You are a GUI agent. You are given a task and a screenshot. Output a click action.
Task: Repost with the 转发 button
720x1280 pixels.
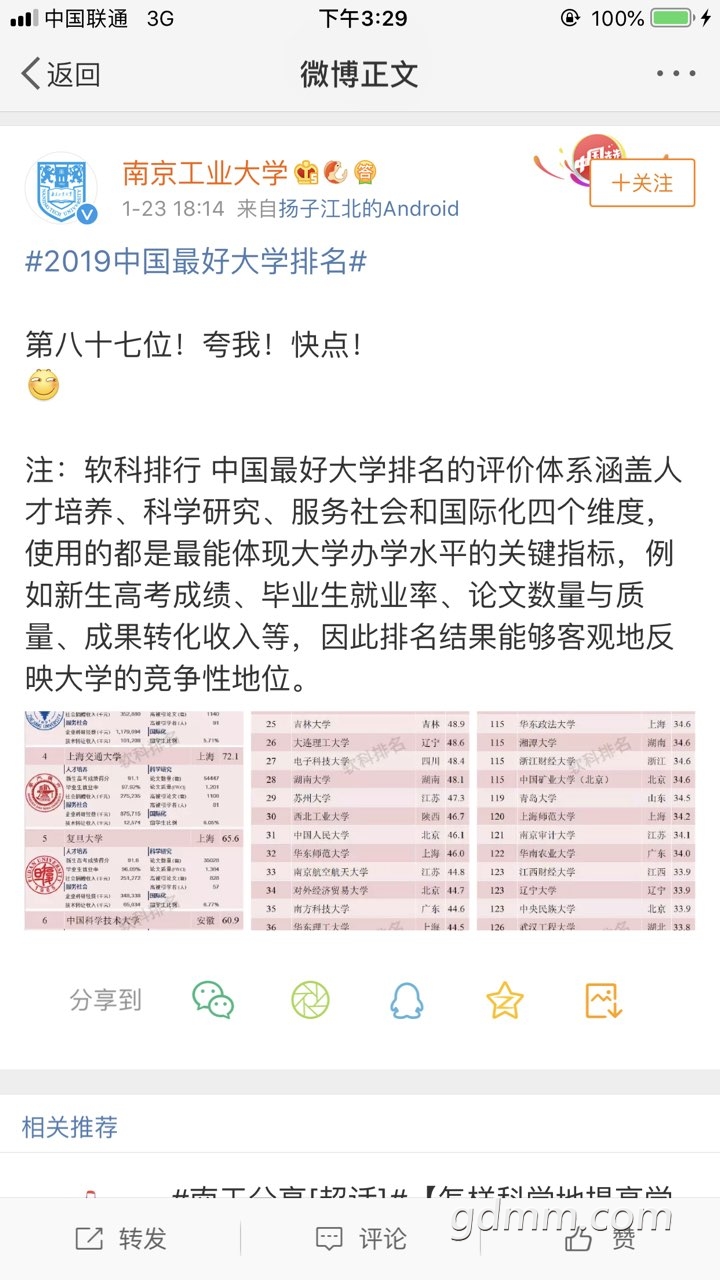(x=120, y=1239)
